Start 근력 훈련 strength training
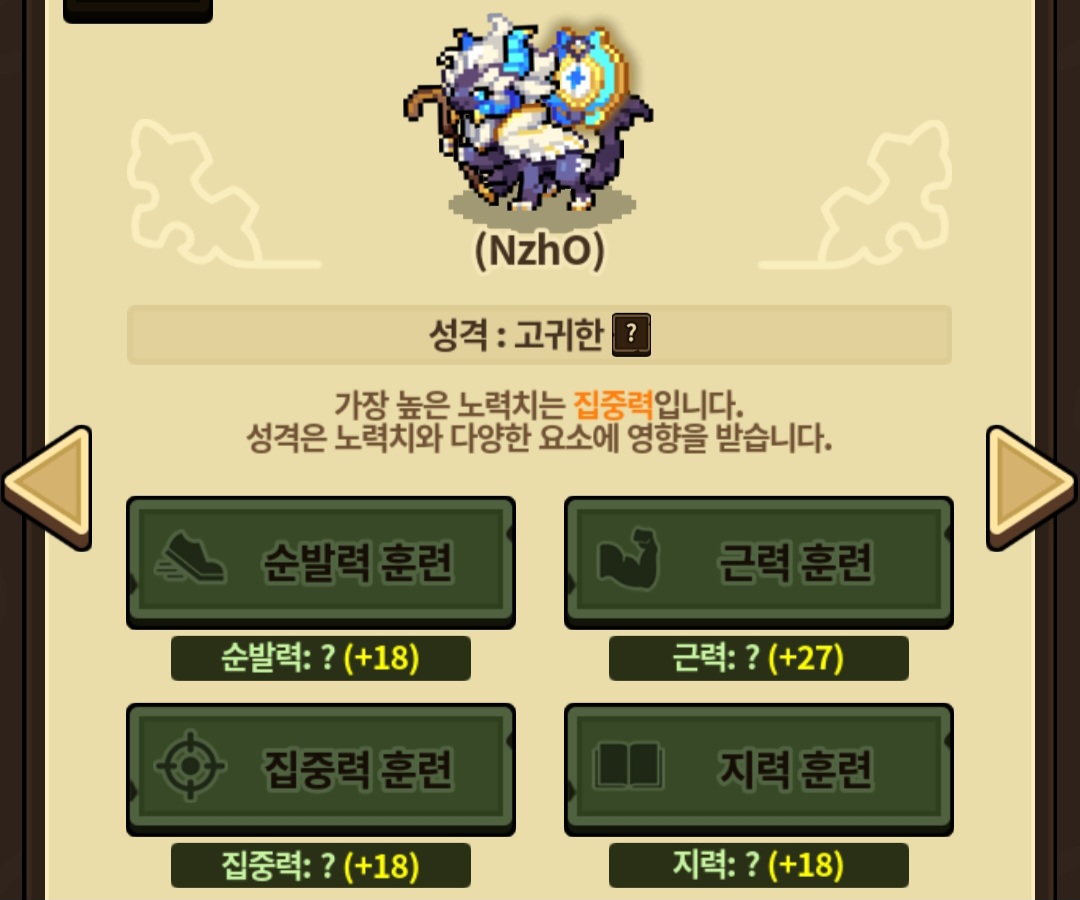1080x900 pixels. tap(759, 562)
